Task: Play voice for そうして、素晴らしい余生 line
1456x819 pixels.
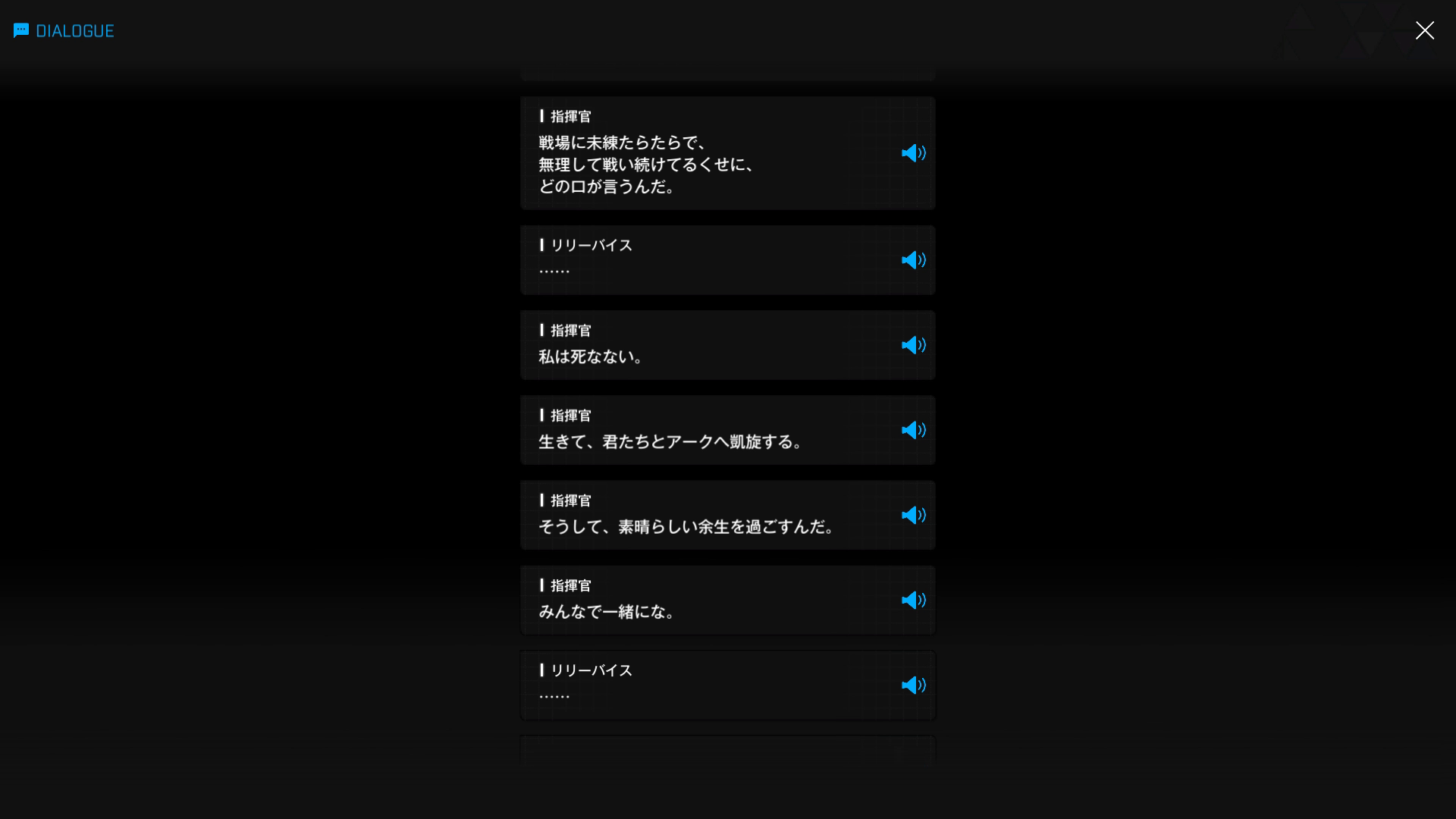Action: 913,515
